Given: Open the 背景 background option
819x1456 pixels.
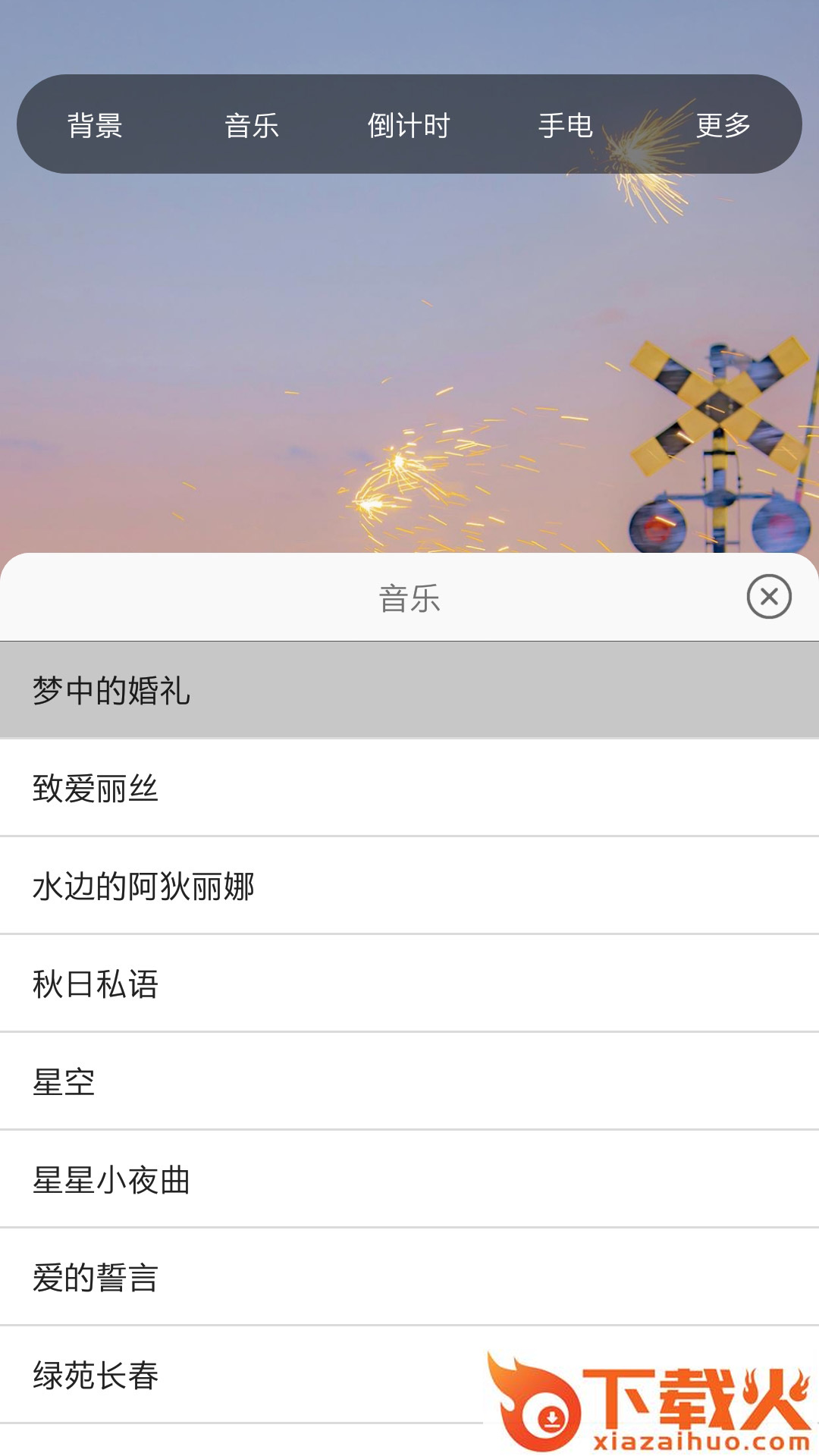Looking at the screenshot, I should (x=95, y=125).
